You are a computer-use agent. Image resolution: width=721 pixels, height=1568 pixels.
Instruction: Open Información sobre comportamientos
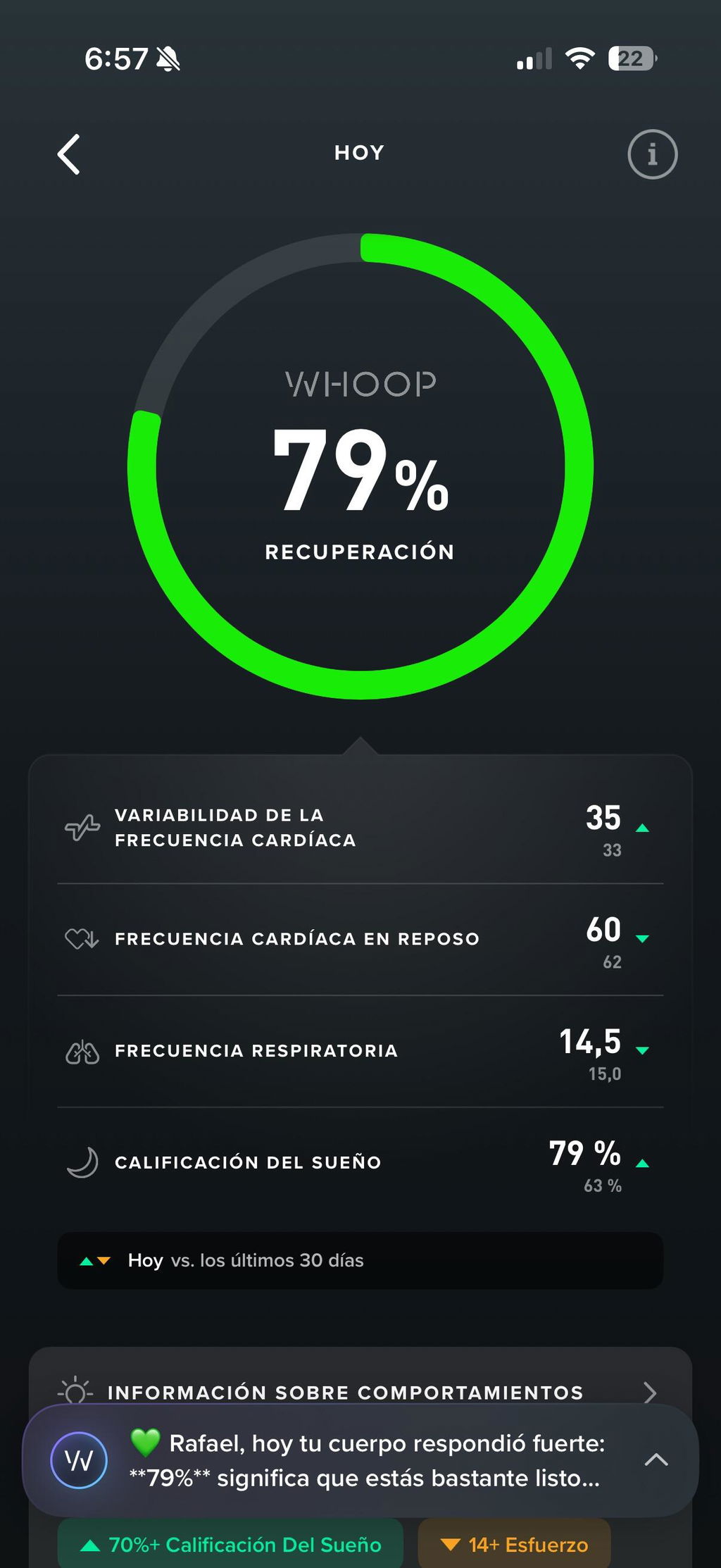(360, 1392)
